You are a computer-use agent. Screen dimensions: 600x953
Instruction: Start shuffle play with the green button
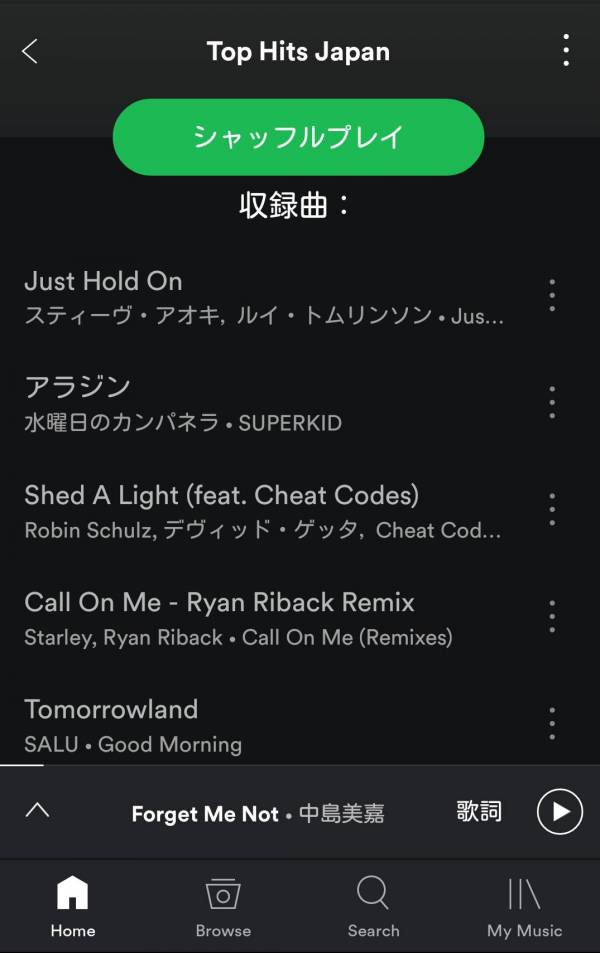298,137
